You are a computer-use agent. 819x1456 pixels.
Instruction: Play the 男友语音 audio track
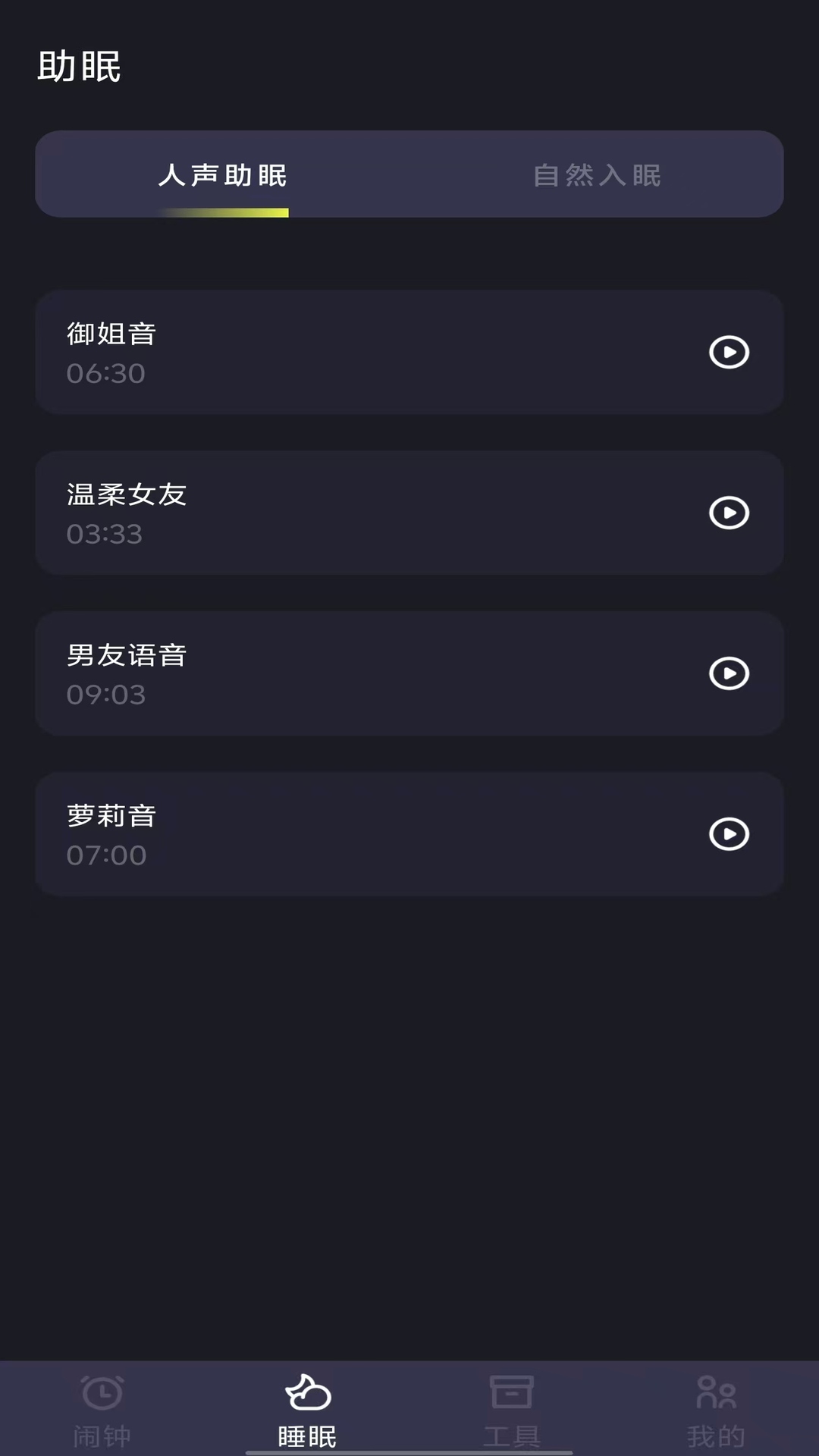(x=728, y=673)
